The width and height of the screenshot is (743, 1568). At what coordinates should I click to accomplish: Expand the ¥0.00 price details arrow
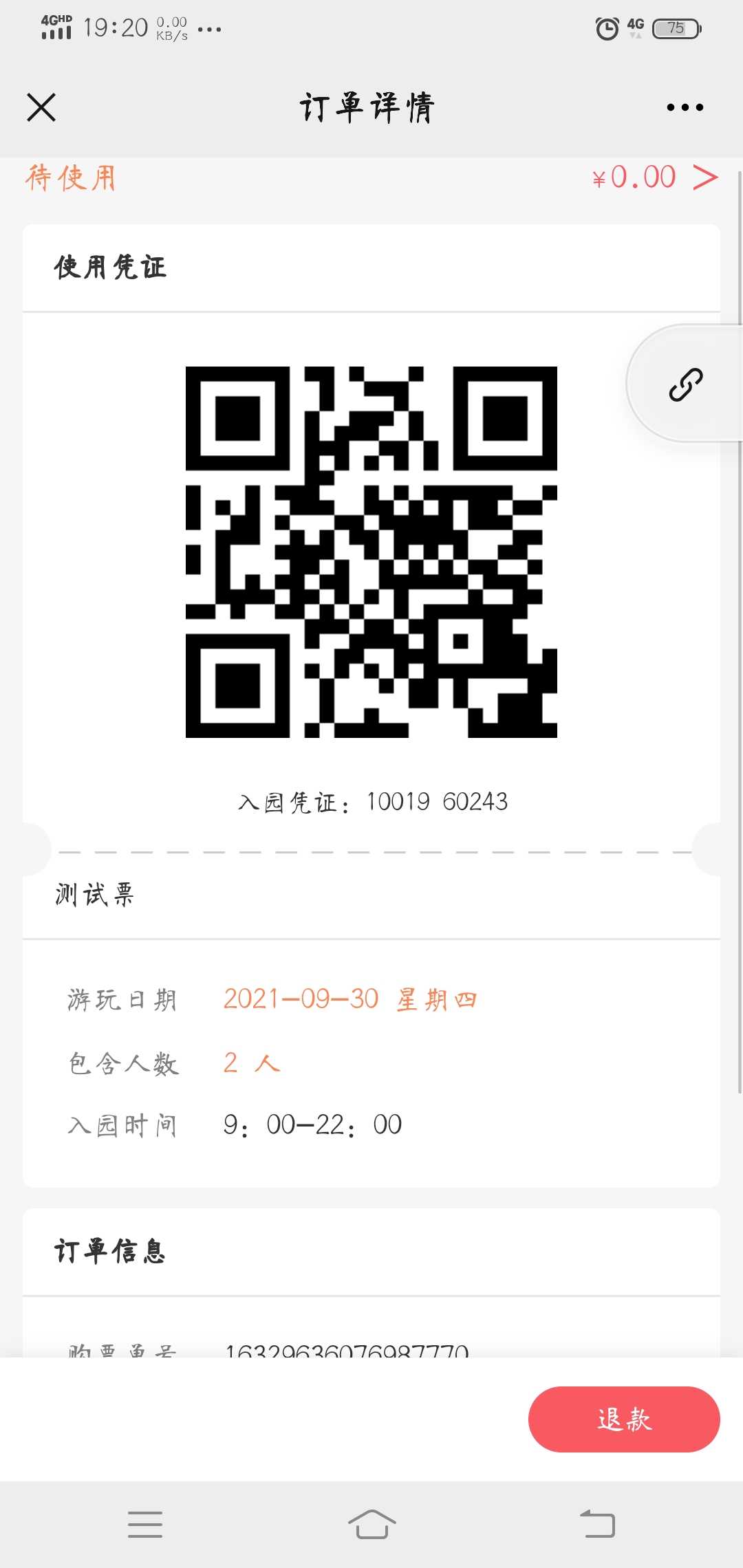pyautogui.click(x=705, y=177)
